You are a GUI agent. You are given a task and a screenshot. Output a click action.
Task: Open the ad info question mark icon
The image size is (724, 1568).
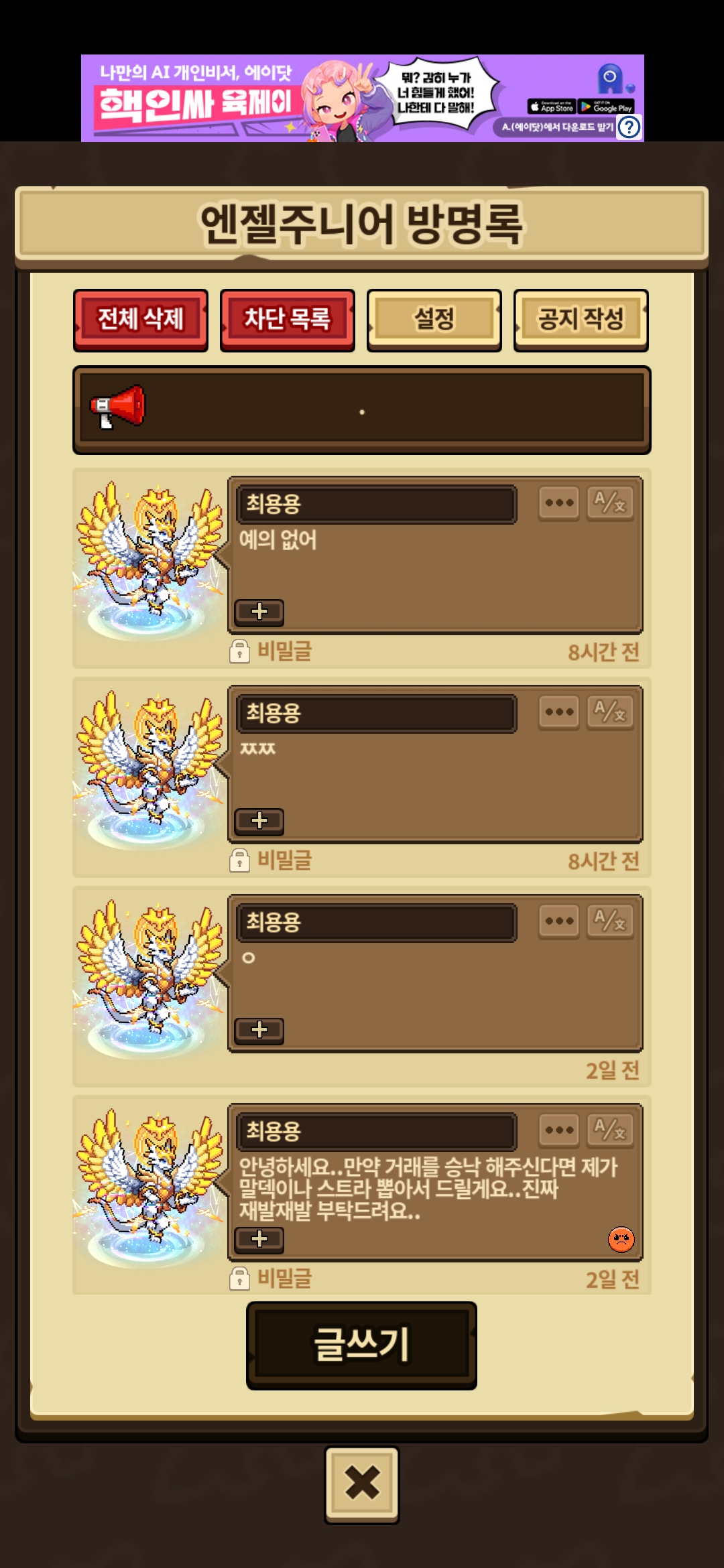pyautogui.click(x=629, y=127)
